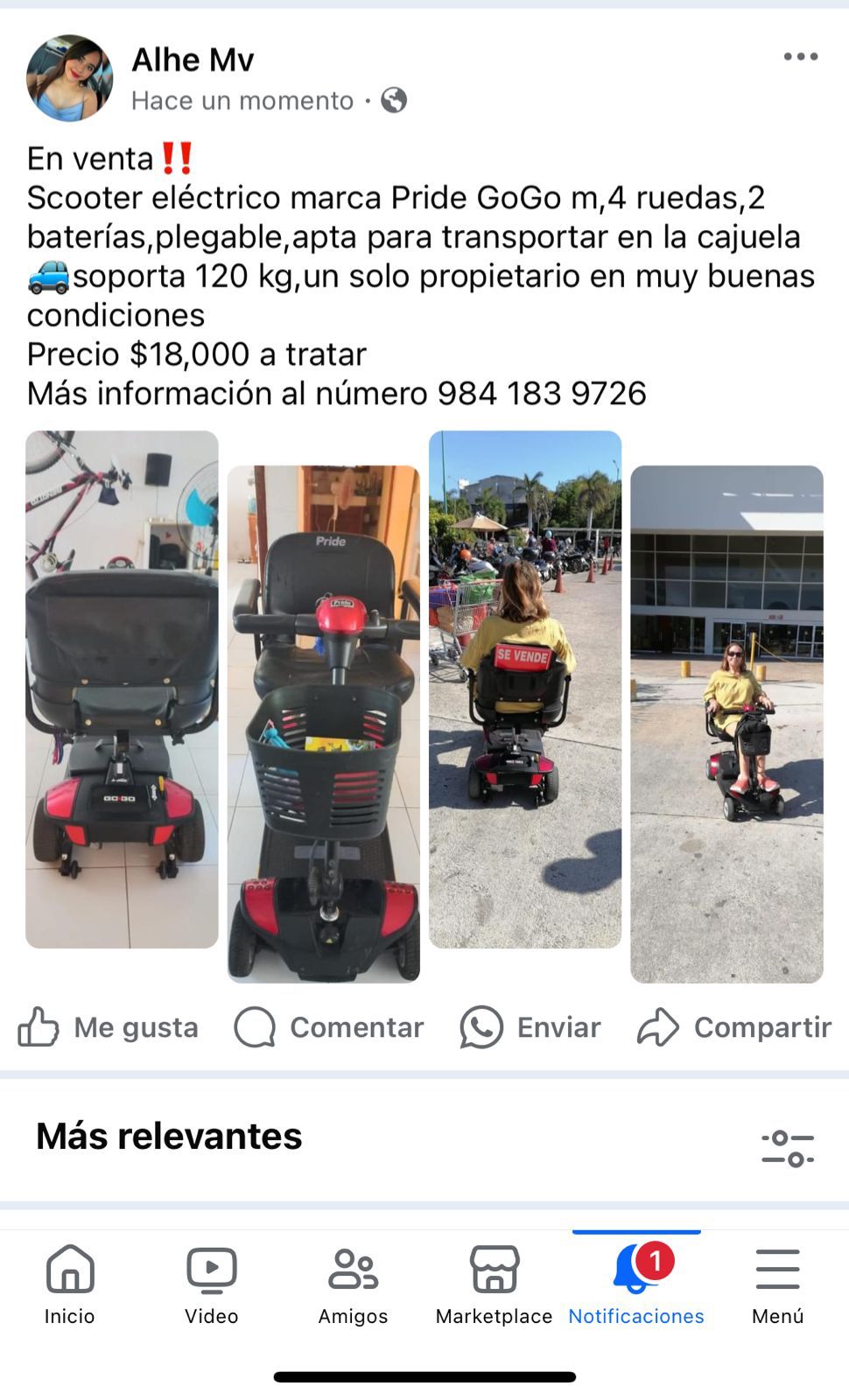The width and height of the screenshot is (849, 1400).
Task: Share the post with Compartir
Action: click(x=733, y=1027)
